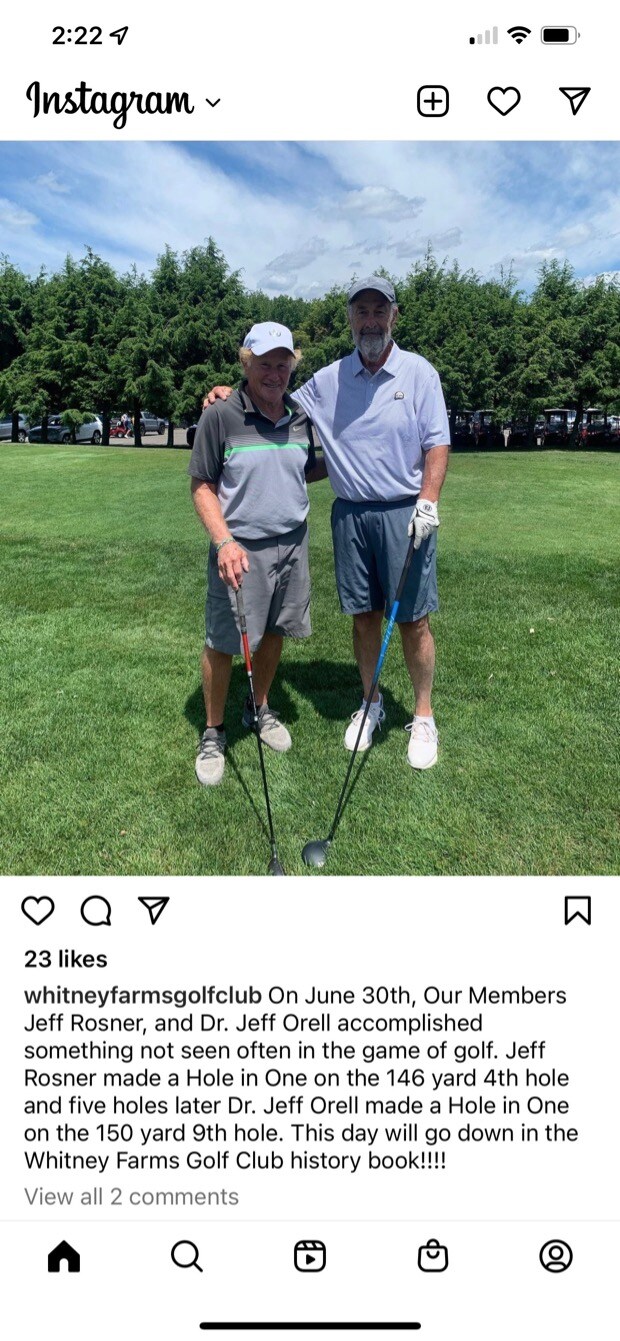
Task: Switch to the Search tab
Action: coord(187,1256)
